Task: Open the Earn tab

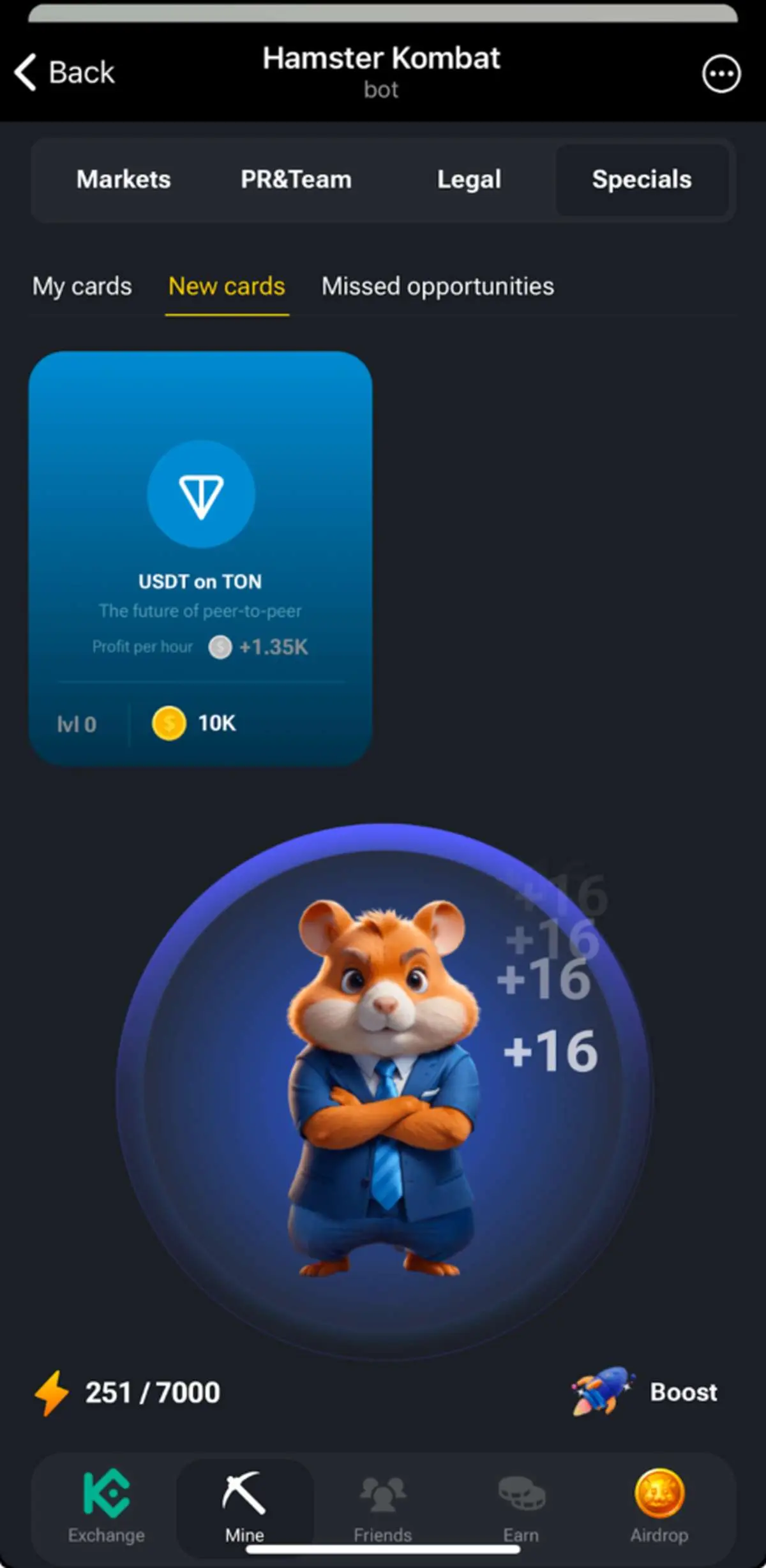Action: point(521,1507)
